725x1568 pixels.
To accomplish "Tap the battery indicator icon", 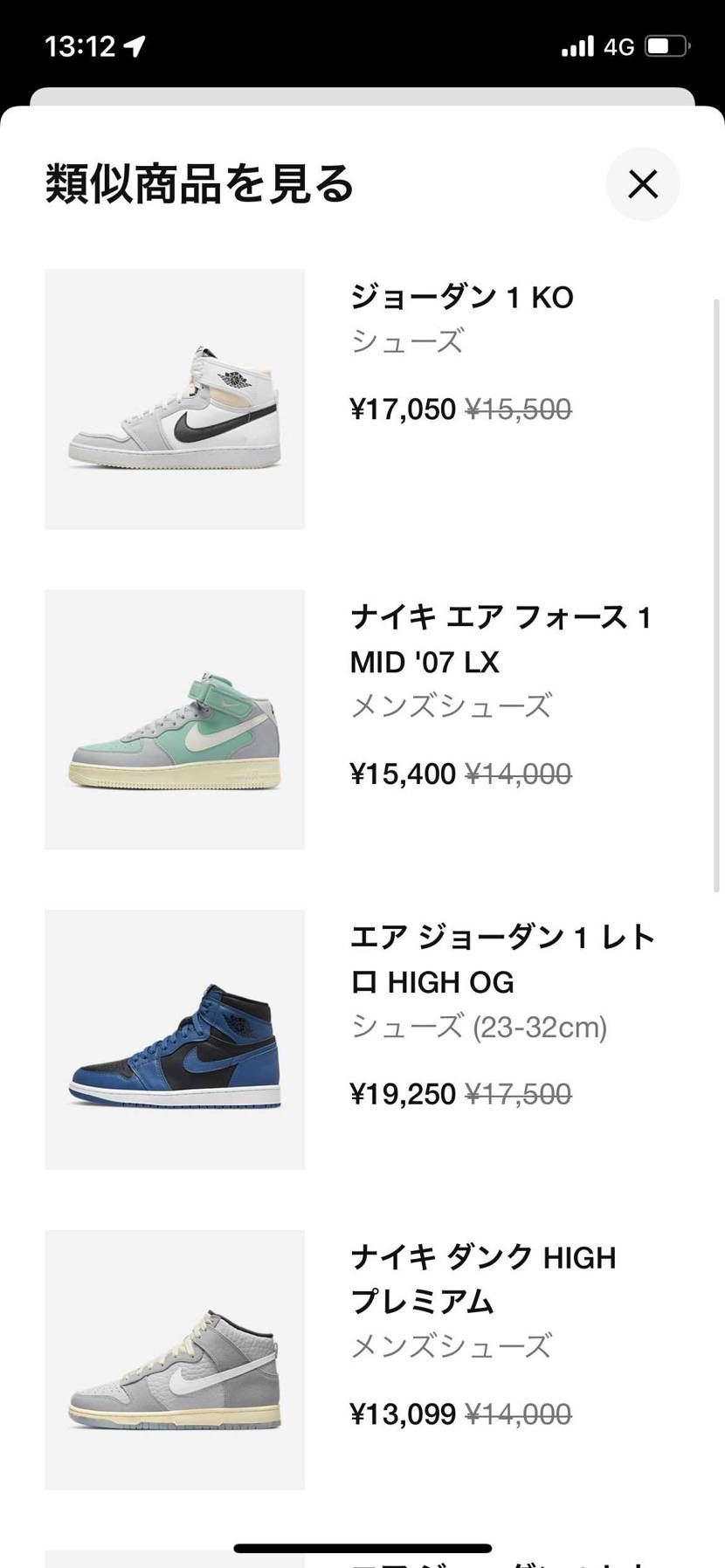I will [664, 45].
